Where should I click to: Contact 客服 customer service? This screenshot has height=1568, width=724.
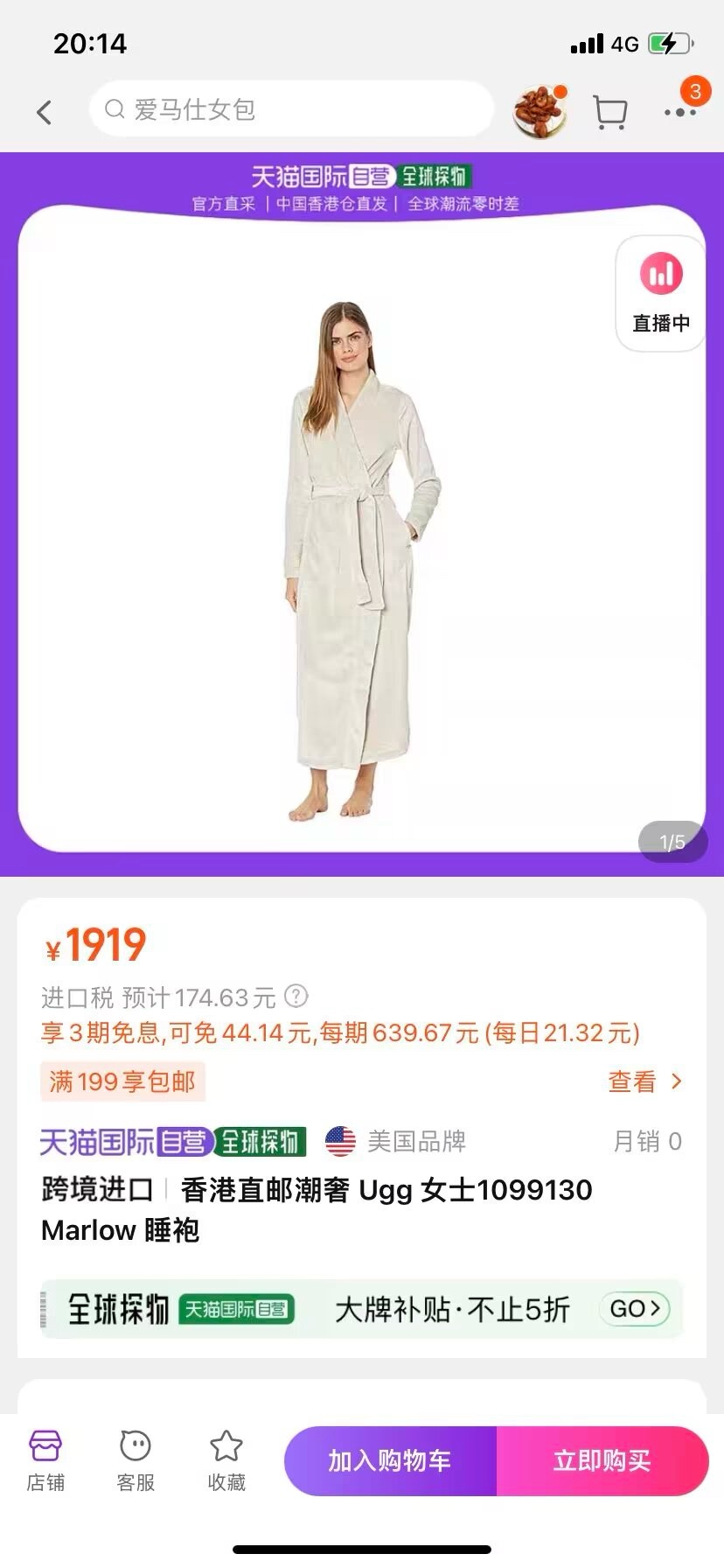(x=136, y=1460)
